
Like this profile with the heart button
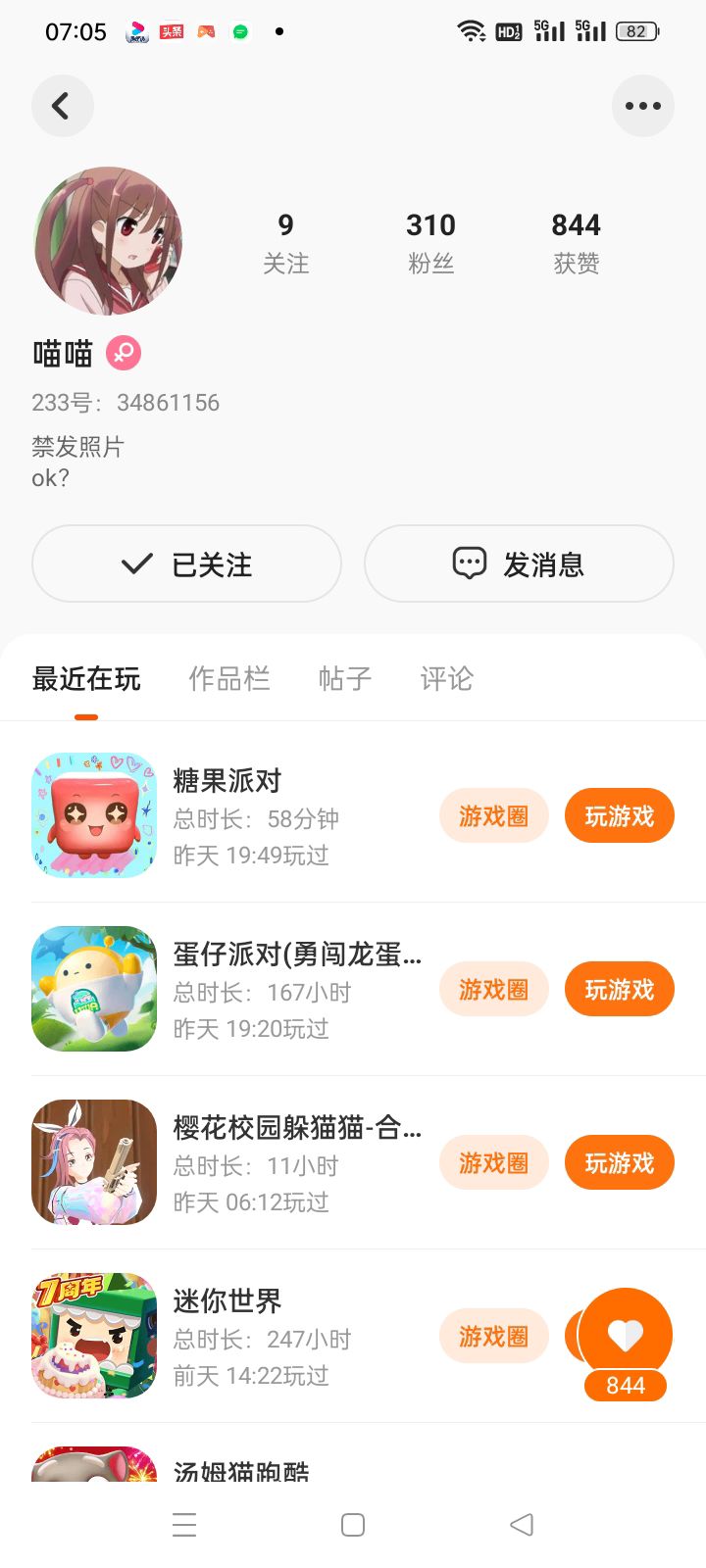626,1334
